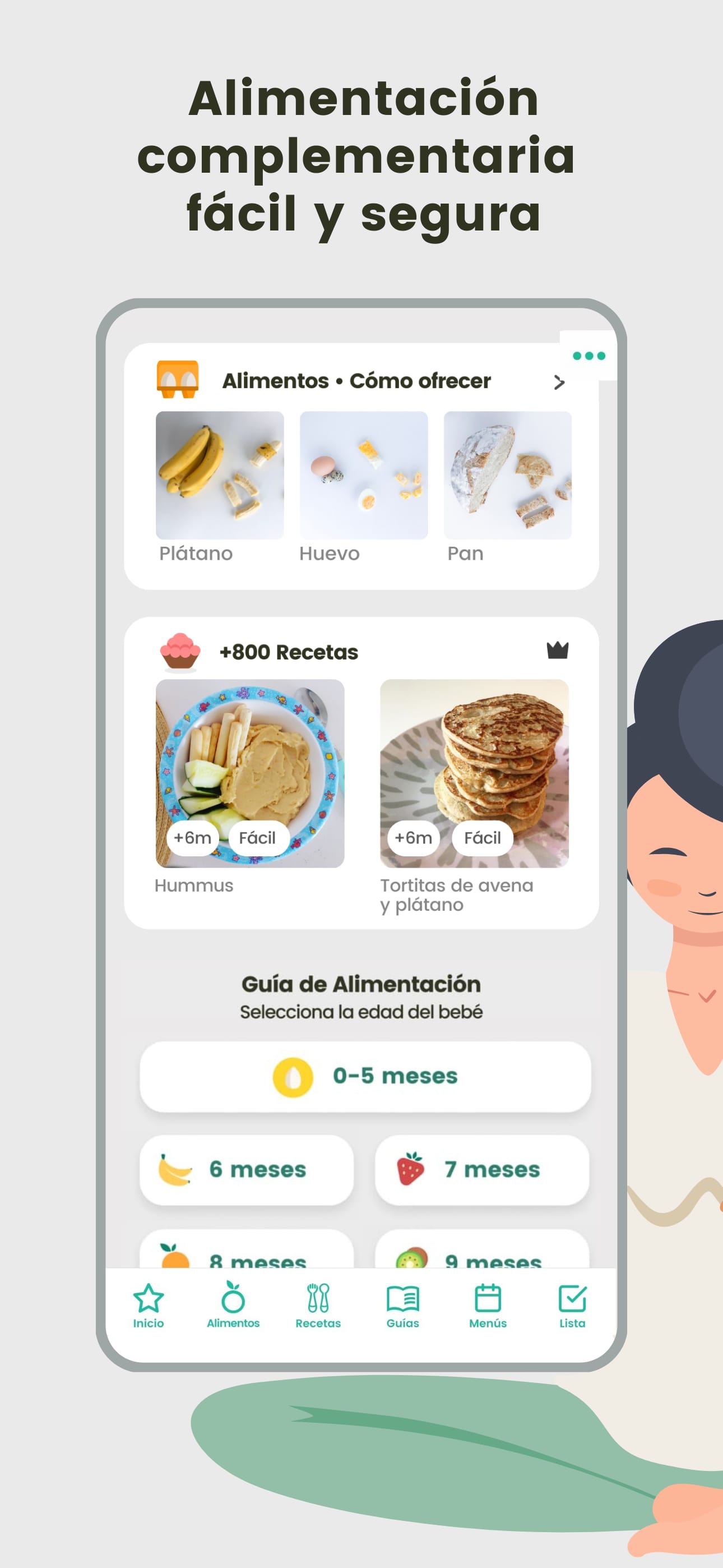Open the Inicio star tab
The height and width of the screenshot is (1568, 723).
[x=147, y=1299]
